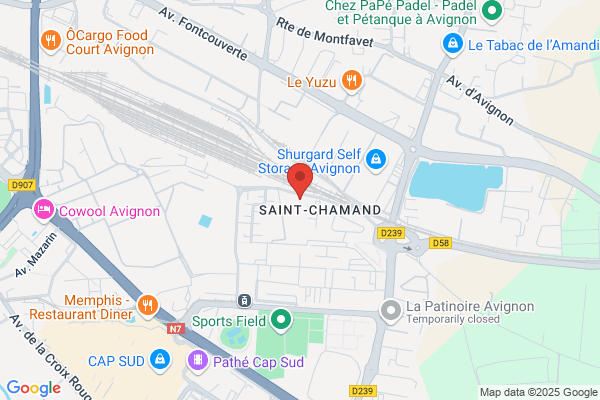Open the ÔCargo Food Court Avignon marker
This screenshot has width=600, height=400.
coord(51,41)
